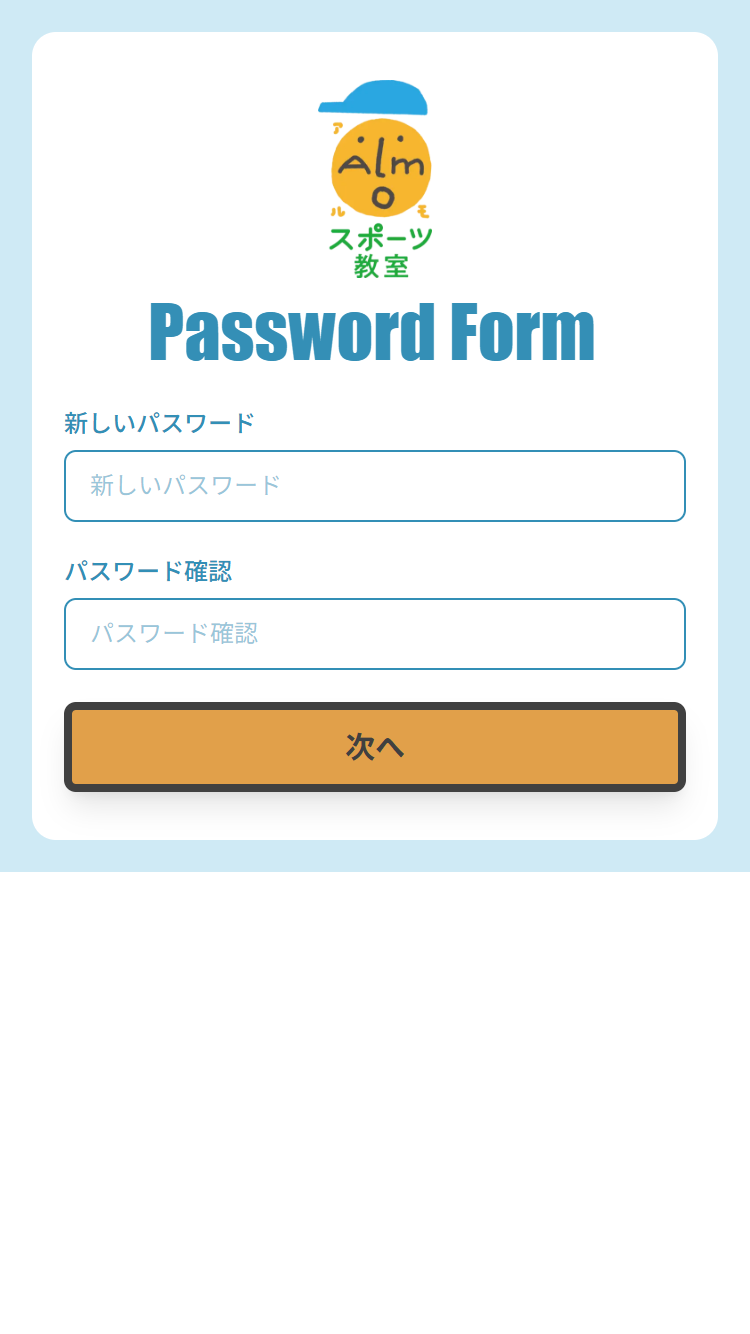Click the 新しいパスワード placeholder text
750x1334 pixels.
coord(186,486)
